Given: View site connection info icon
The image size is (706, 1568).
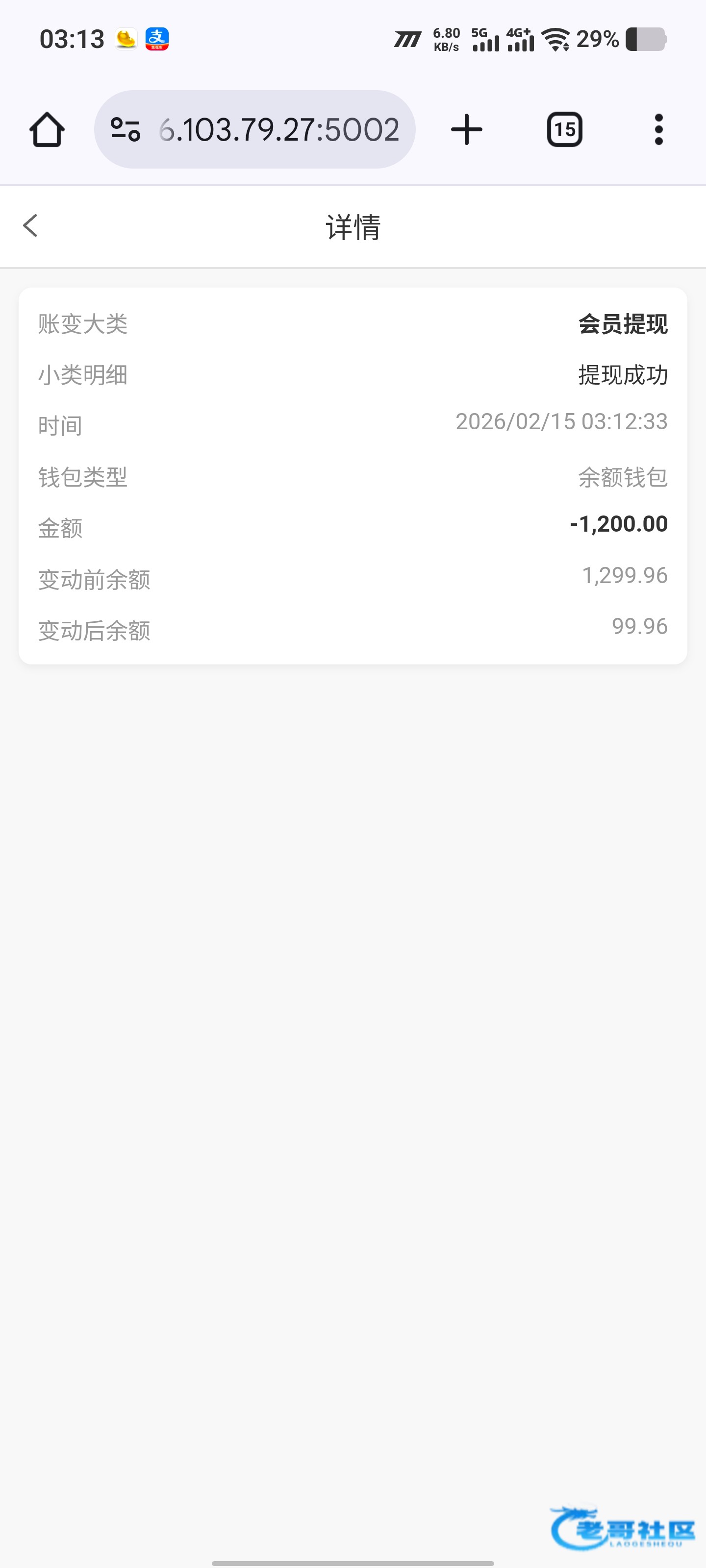Looking at the screenshot, I should 126,130.
